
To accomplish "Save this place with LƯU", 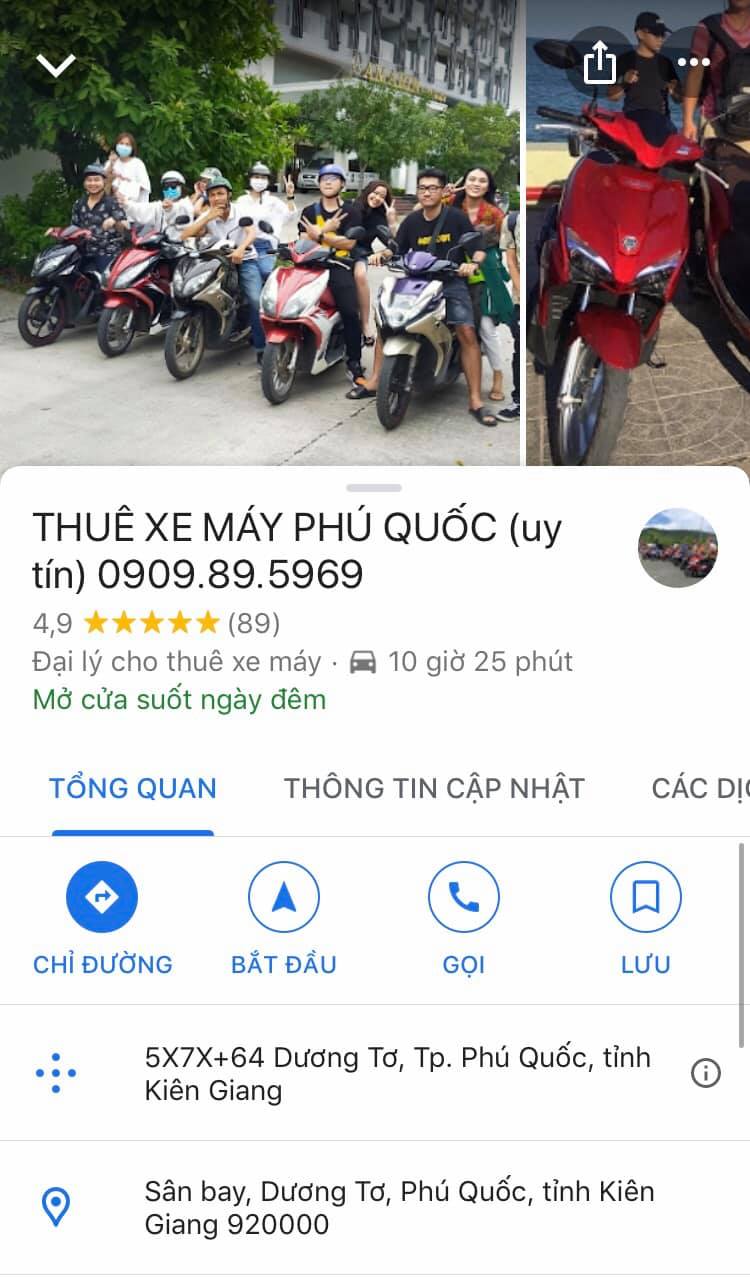I will tap(646, 920).
